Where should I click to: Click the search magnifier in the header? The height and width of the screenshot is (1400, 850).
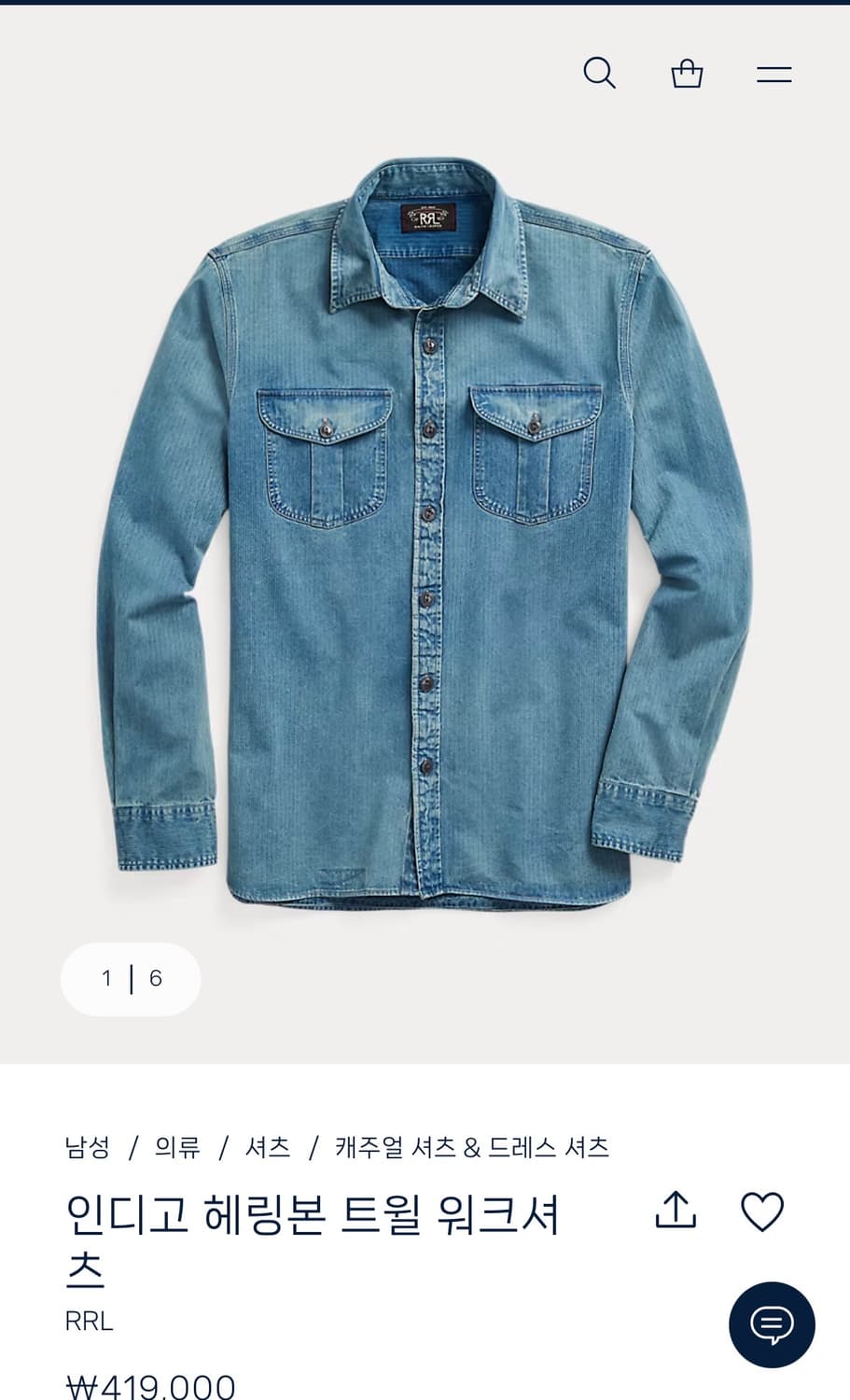coord(600,73)
